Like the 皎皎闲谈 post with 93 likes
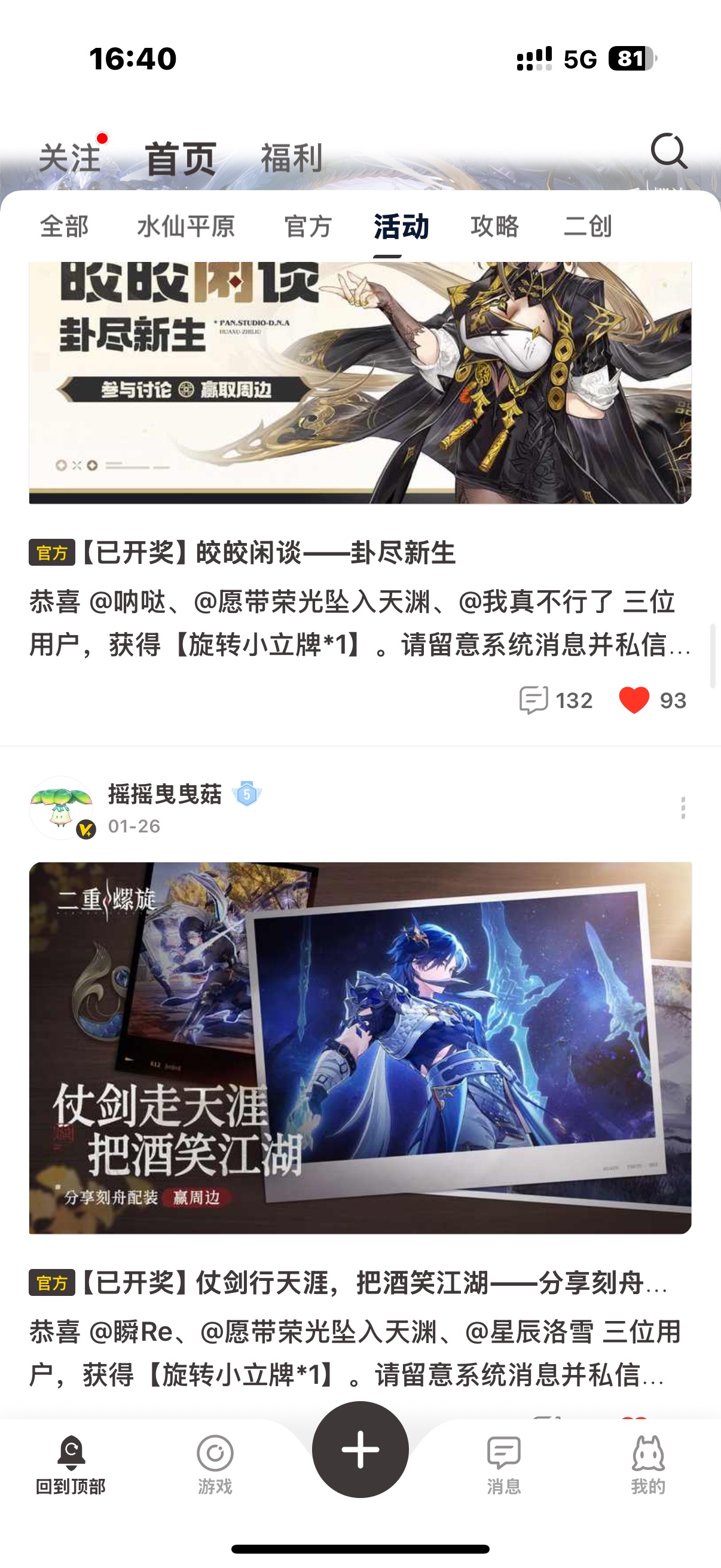The height and width of the screenshot is (1568, 721). pos(634,700)
